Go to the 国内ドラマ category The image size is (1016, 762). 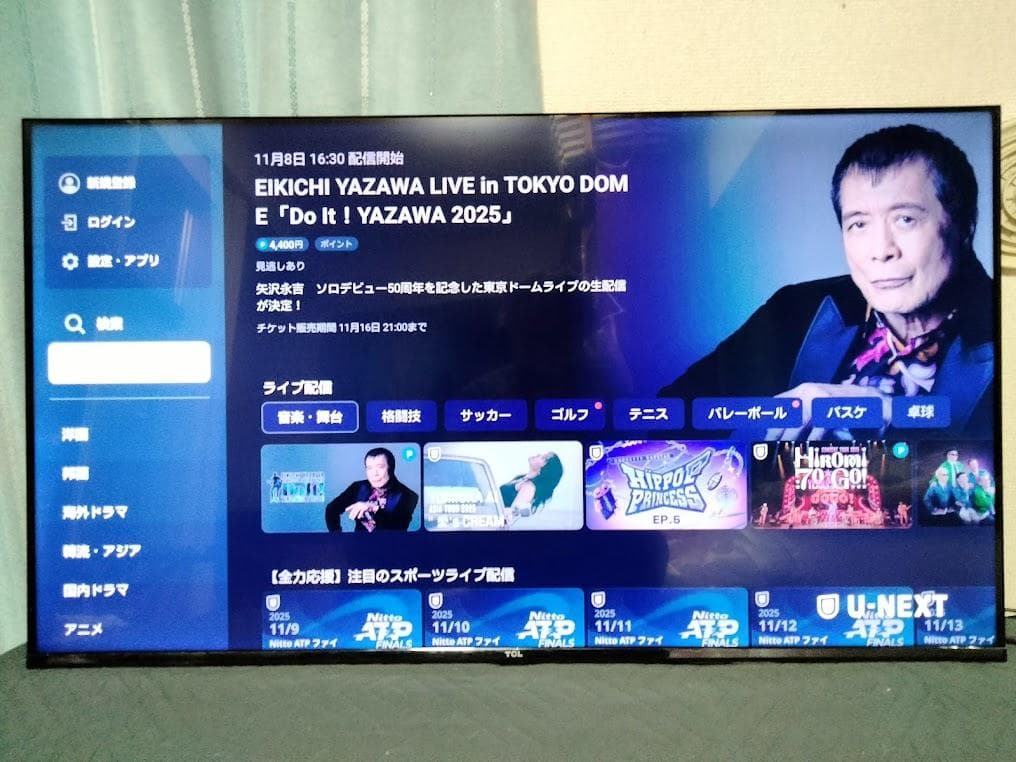pos(94,590)
